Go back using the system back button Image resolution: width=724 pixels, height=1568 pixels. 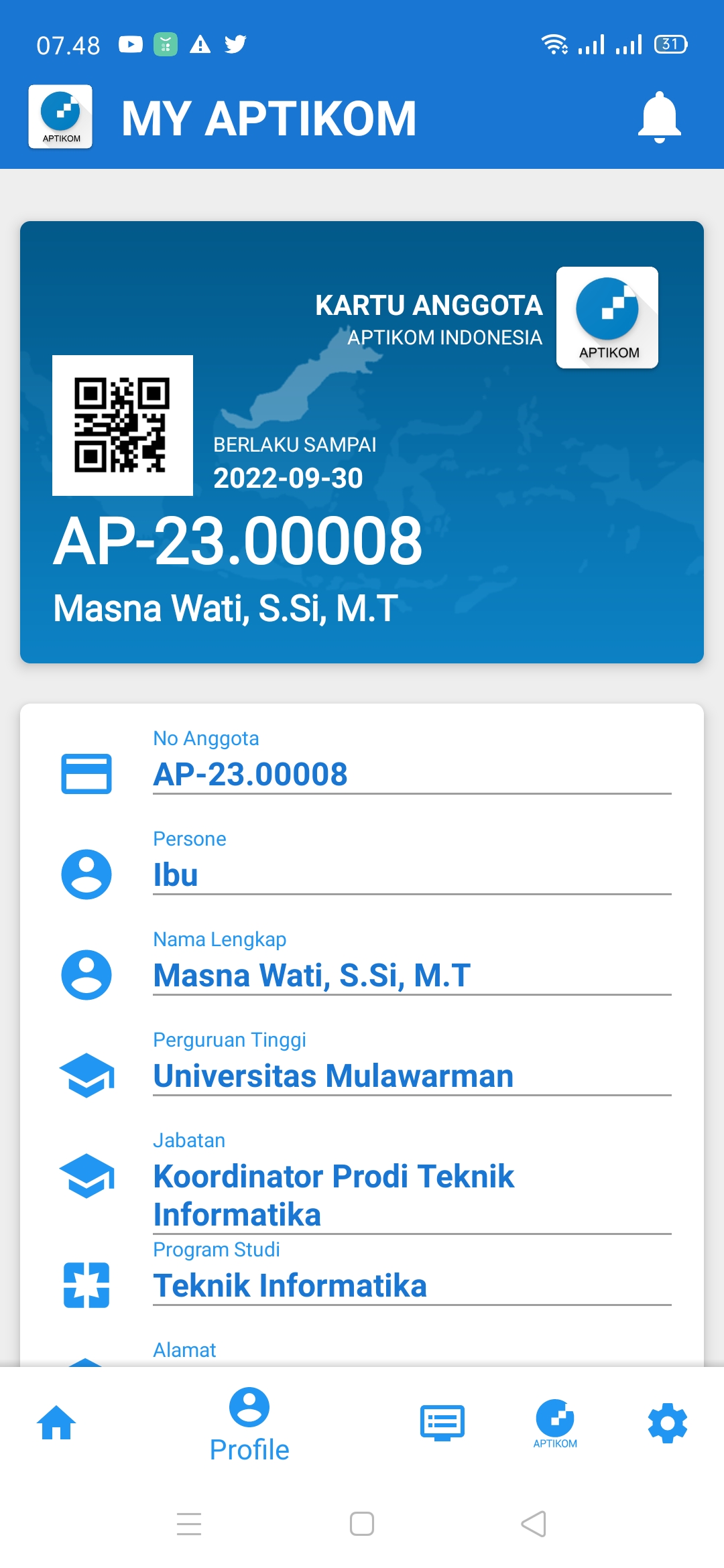point(534,1524)
